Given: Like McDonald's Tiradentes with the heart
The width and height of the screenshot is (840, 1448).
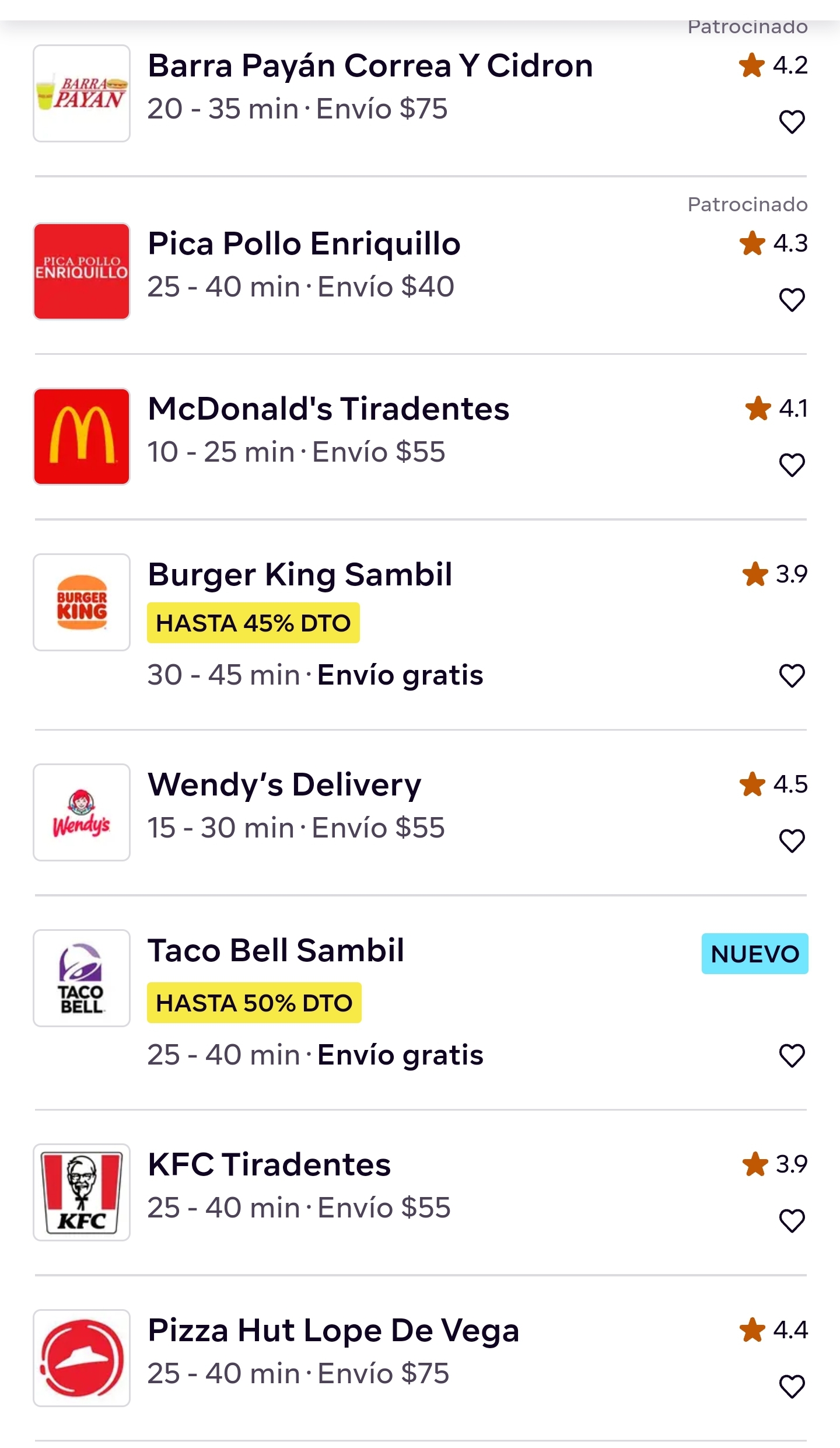Looking at the screenshot, I should tap(792, 465).
